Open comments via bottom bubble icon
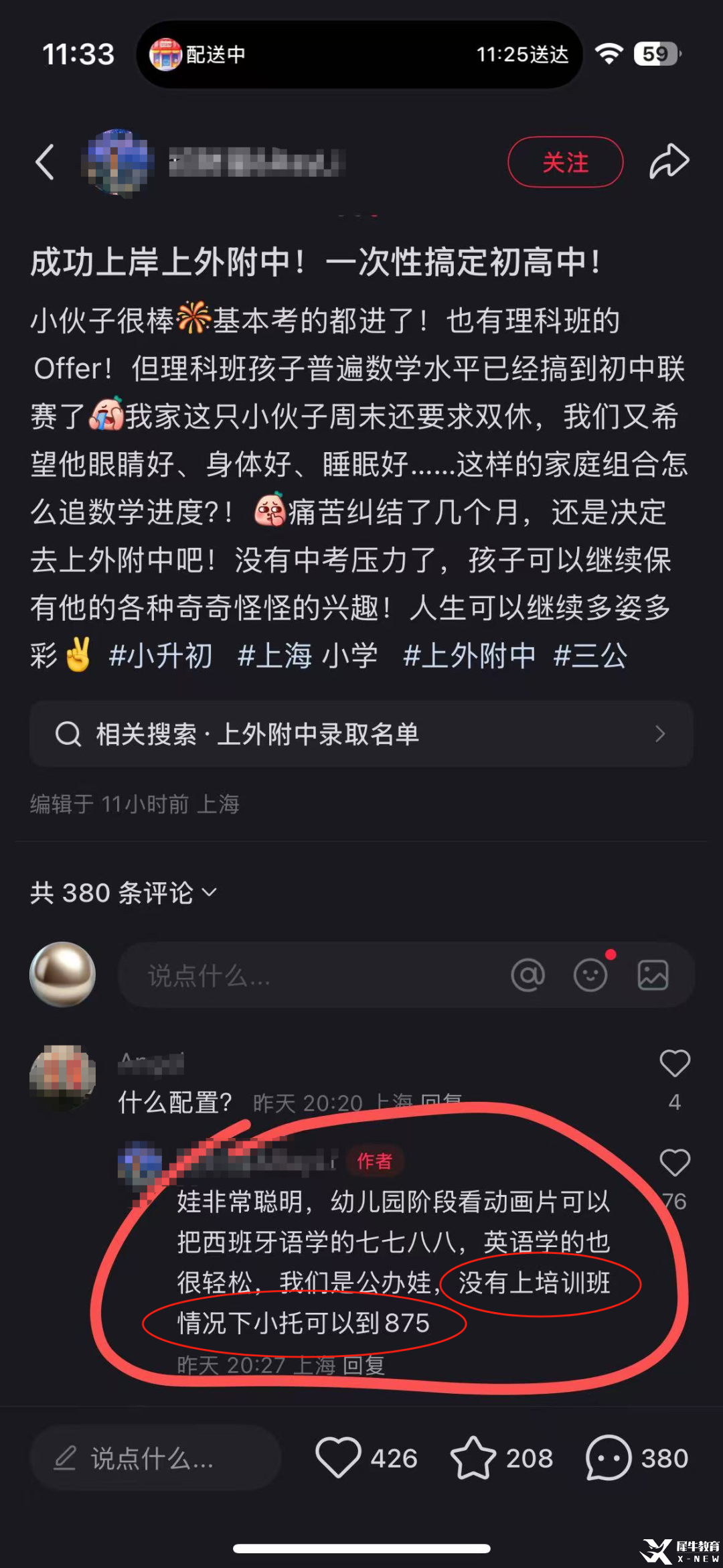723x1568 pixels. [x=608, y=1458]
